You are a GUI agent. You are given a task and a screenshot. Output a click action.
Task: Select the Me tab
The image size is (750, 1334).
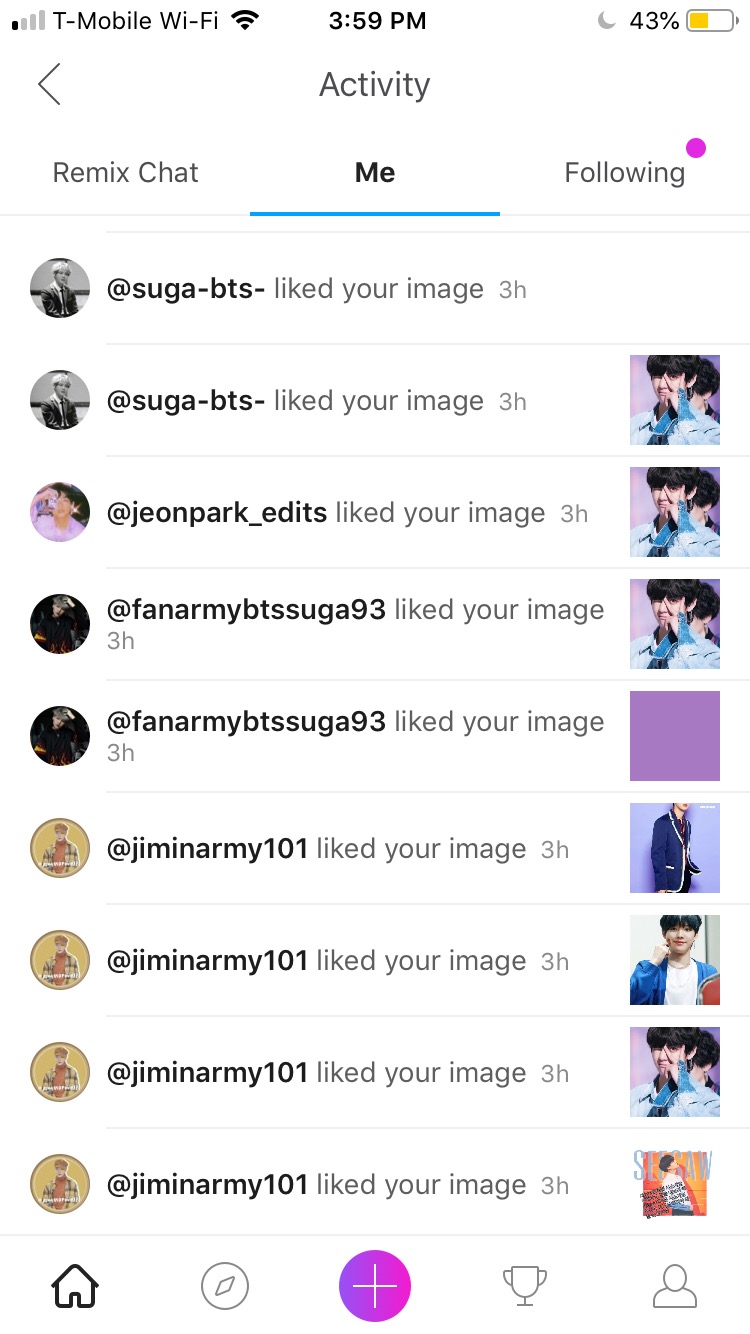[375, 172]
